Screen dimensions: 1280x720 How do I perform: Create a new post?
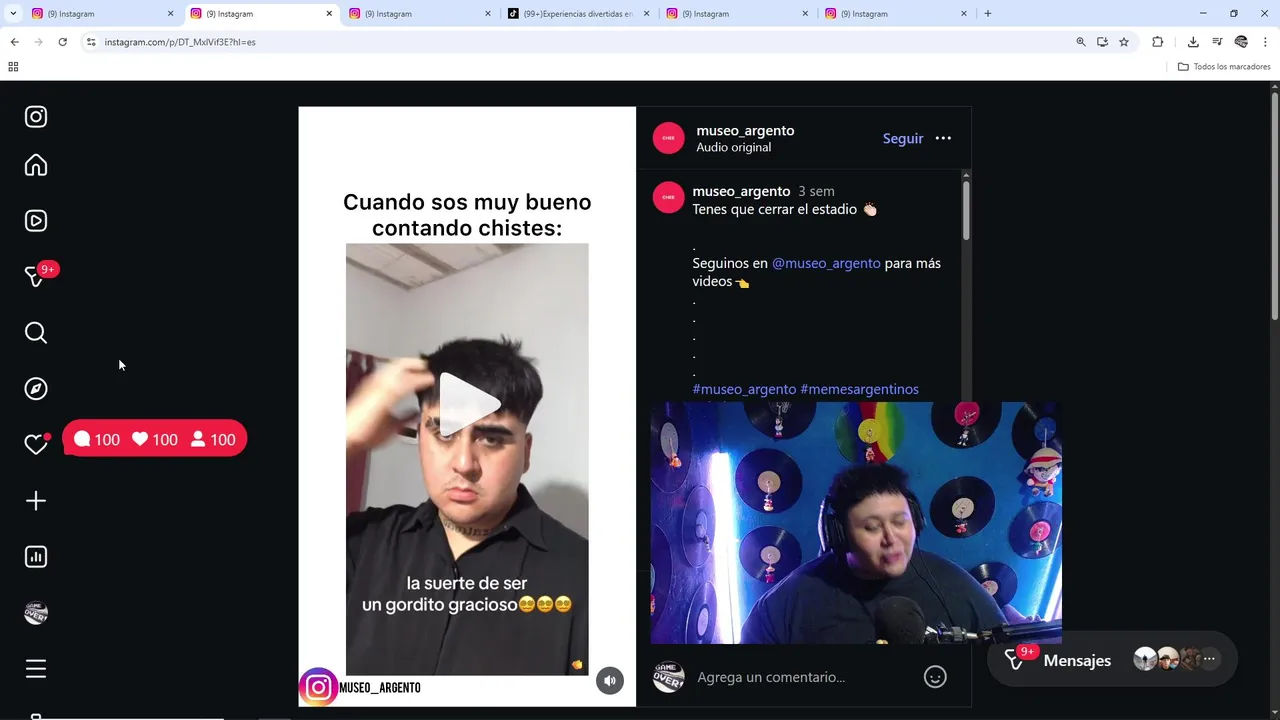click(x=36, y=501)
